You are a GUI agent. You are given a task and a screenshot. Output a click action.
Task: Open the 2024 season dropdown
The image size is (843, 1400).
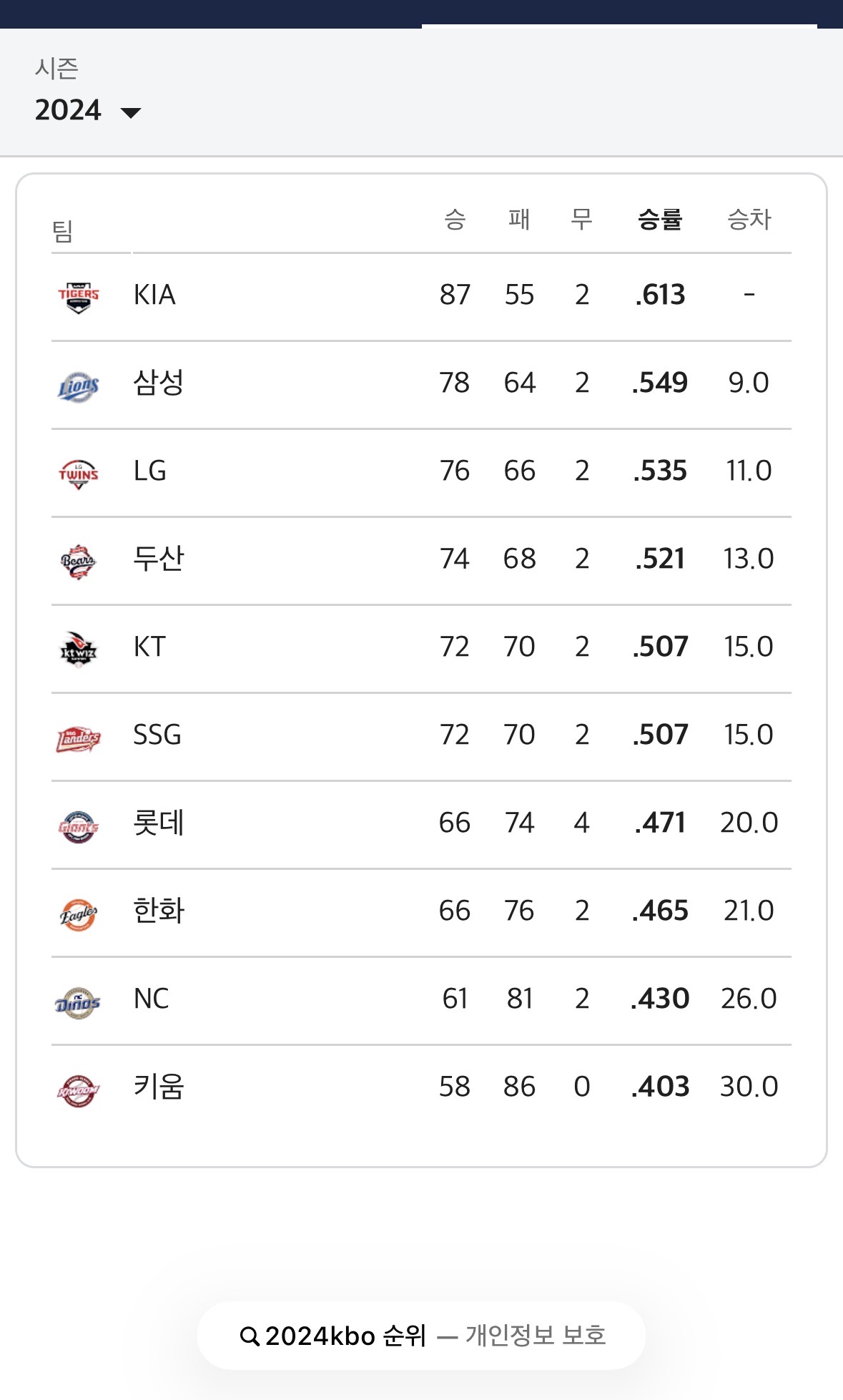point(88,110)
